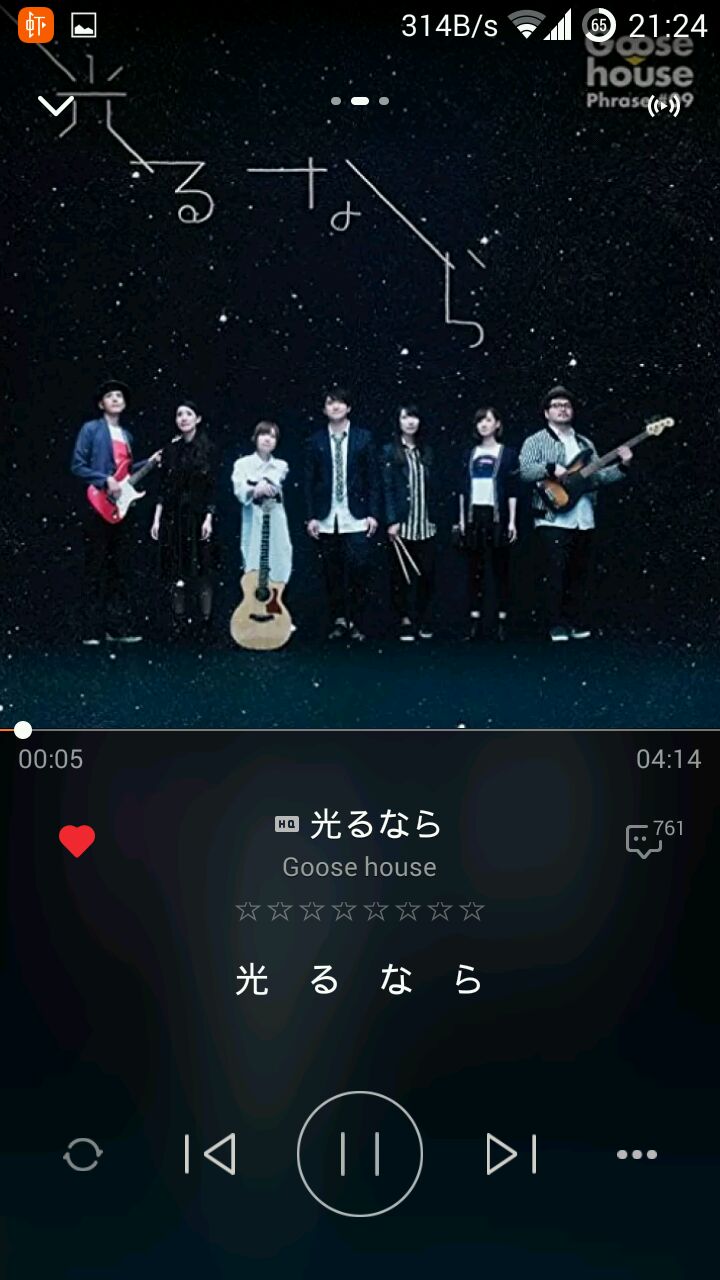
Task: Change the repeat mode
Action: (x=82, y=1155)
